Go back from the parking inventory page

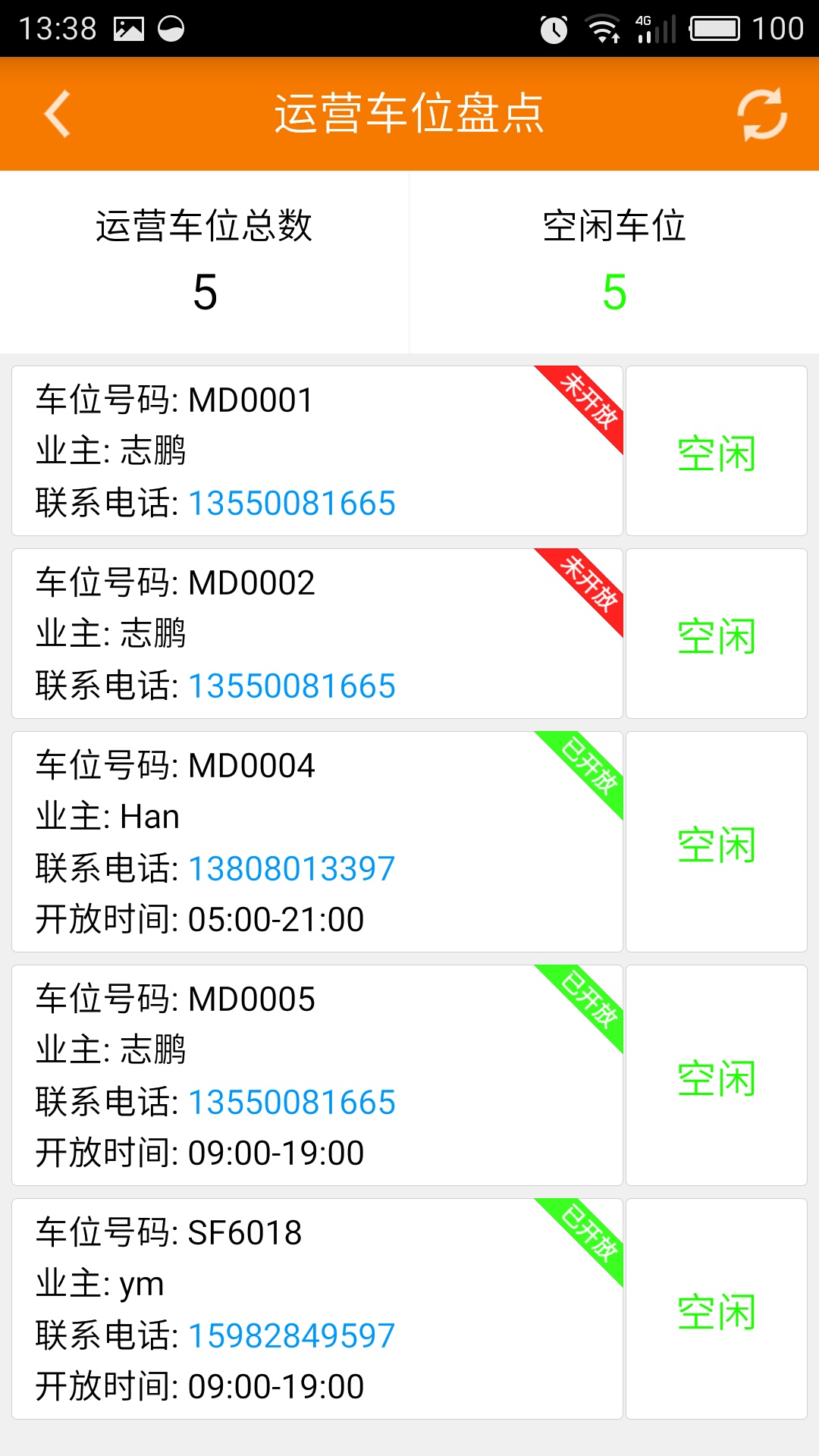pyautogui.click(x=58, y=114)
